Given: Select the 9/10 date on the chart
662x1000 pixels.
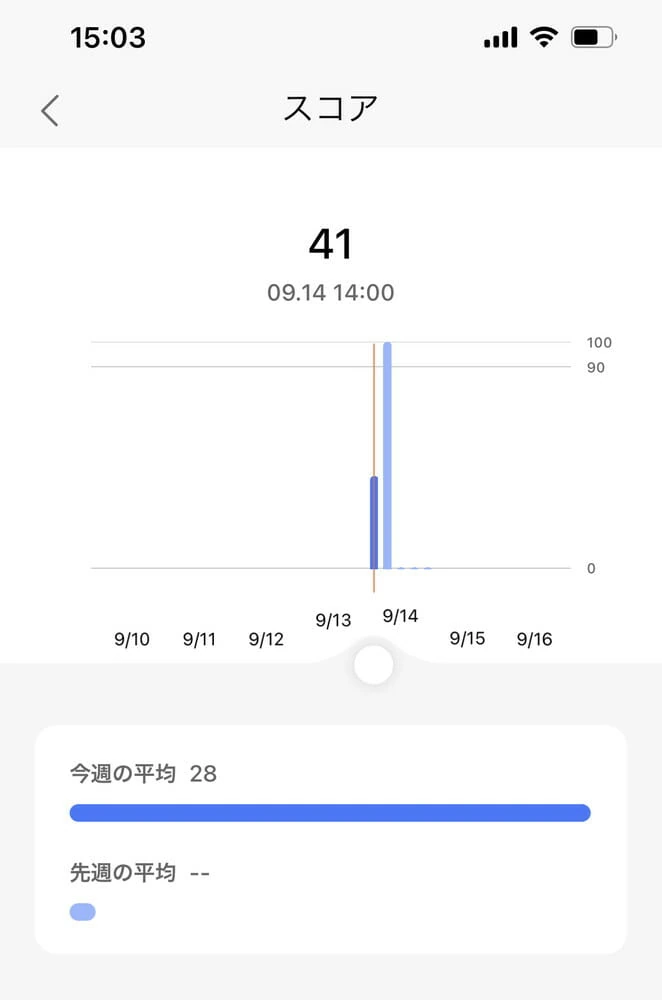Looking at the screenshot, I should coord(132,639).
